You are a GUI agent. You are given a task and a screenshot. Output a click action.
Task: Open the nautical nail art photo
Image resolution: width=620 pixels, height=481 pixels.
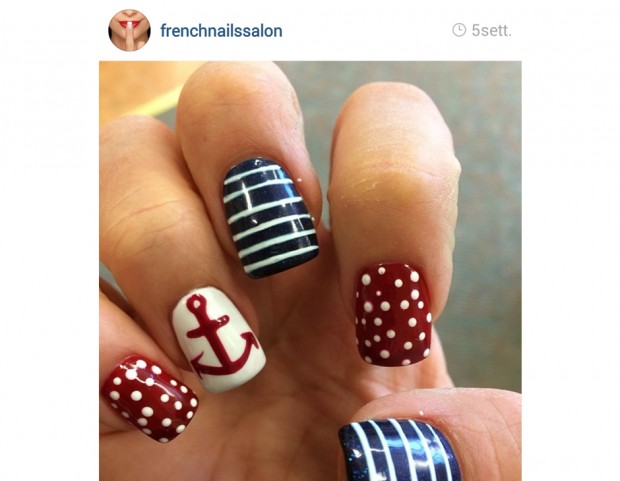310,270
